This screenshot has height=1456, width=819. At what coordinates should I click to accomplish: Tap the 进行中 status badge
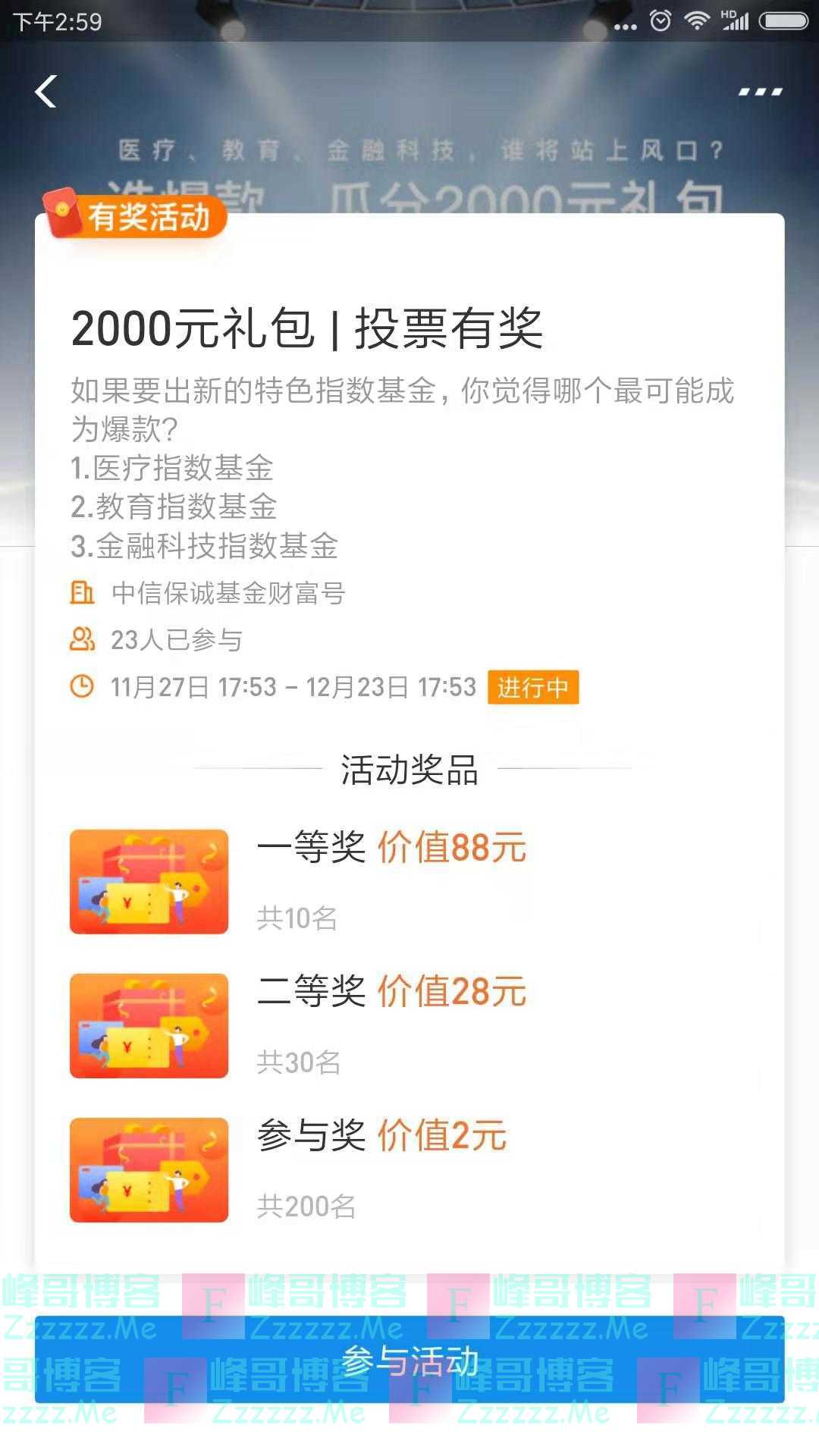[533, 687]
